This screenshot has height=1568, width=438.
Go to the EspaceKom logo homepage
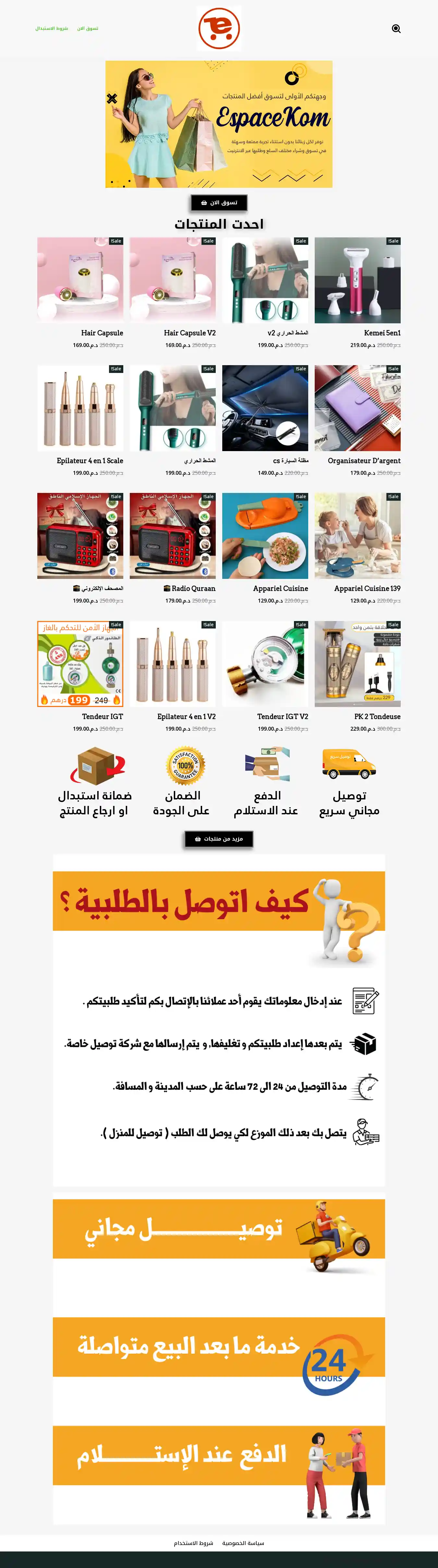click(x=219, y=28)
